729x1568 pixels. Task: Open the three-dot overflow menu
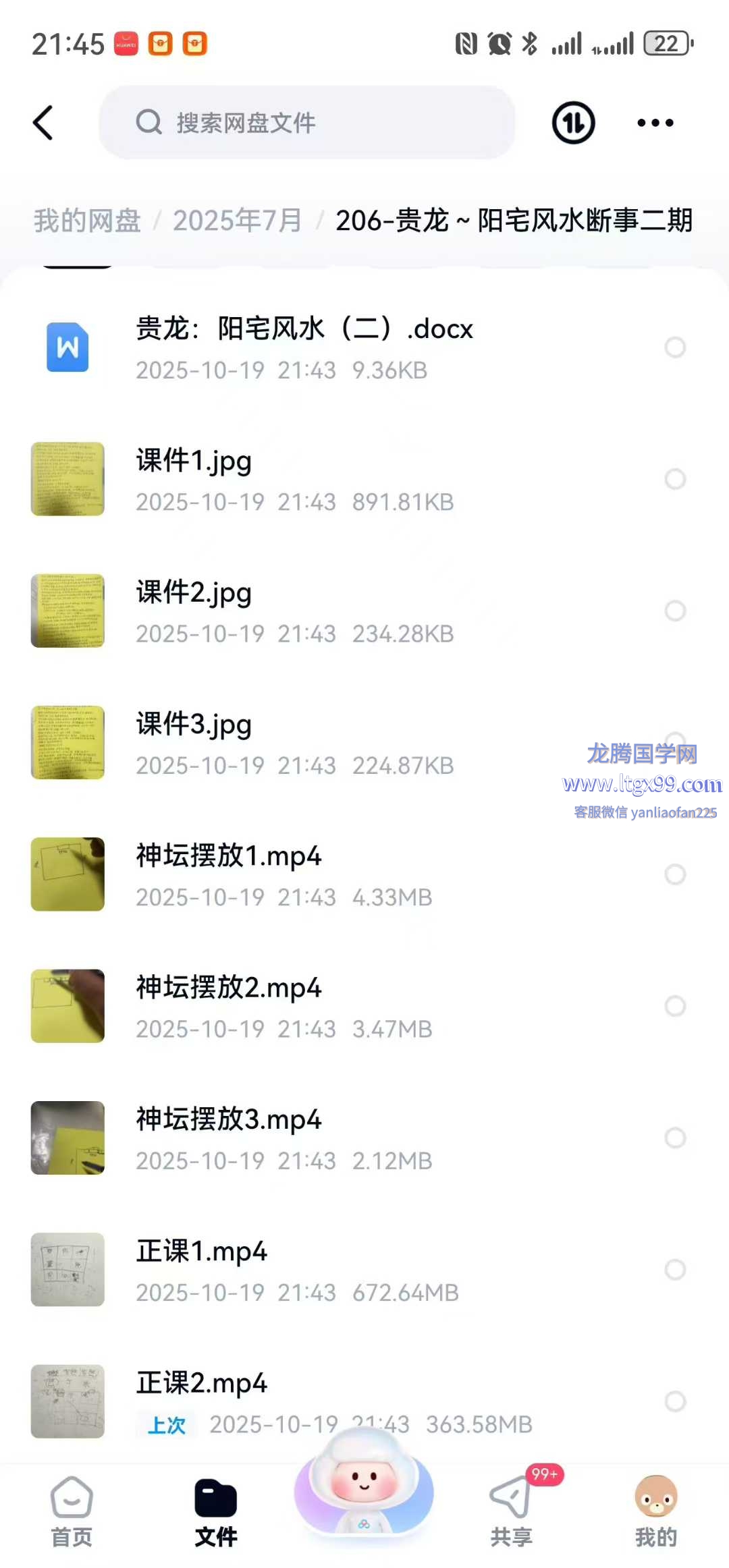(x=655, y=123)
